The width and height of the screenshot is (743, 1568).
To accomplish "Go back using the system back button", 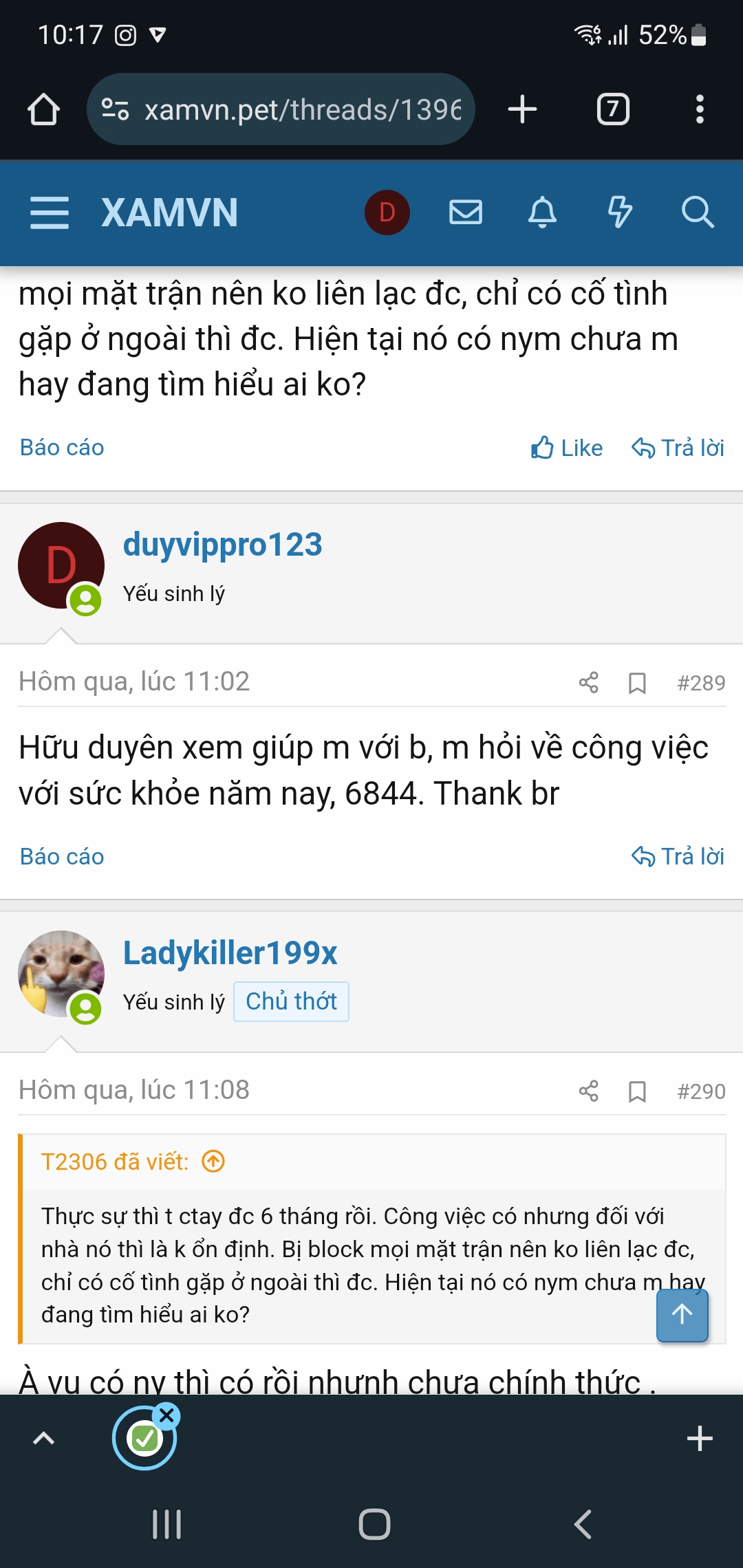I will click(582, 1524).
